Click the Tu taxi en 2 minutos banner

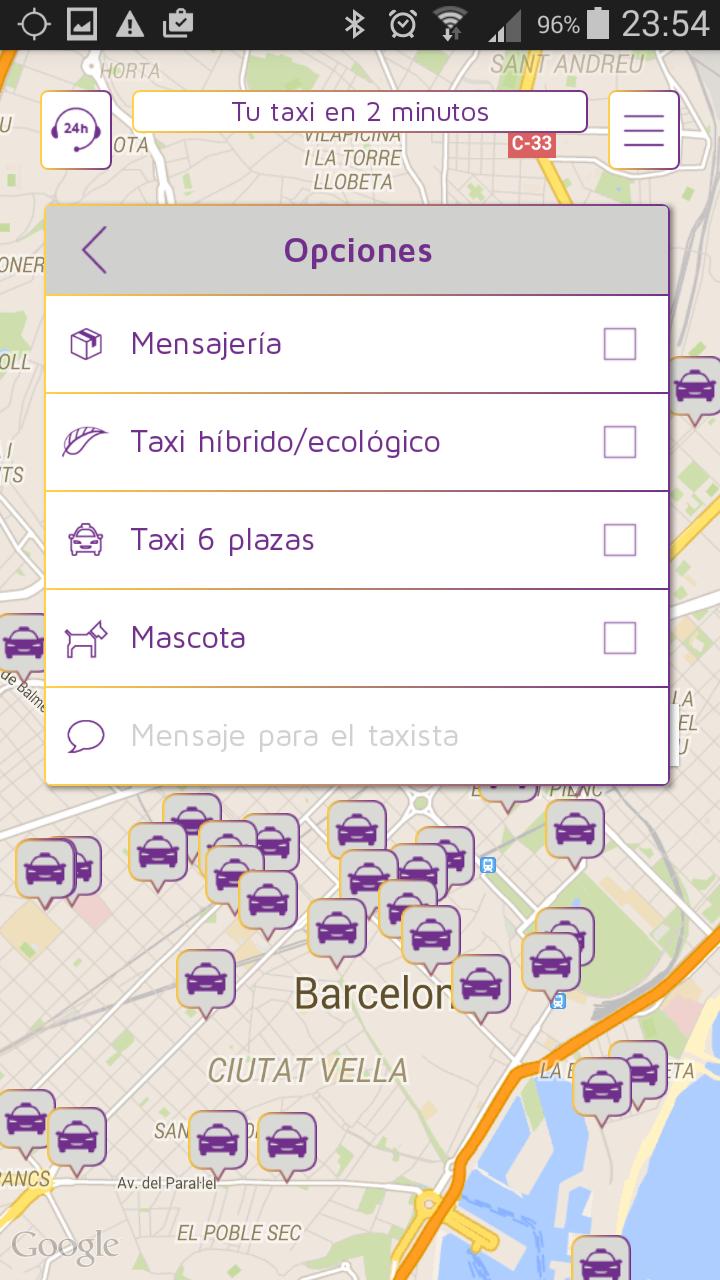click(360, 111)
